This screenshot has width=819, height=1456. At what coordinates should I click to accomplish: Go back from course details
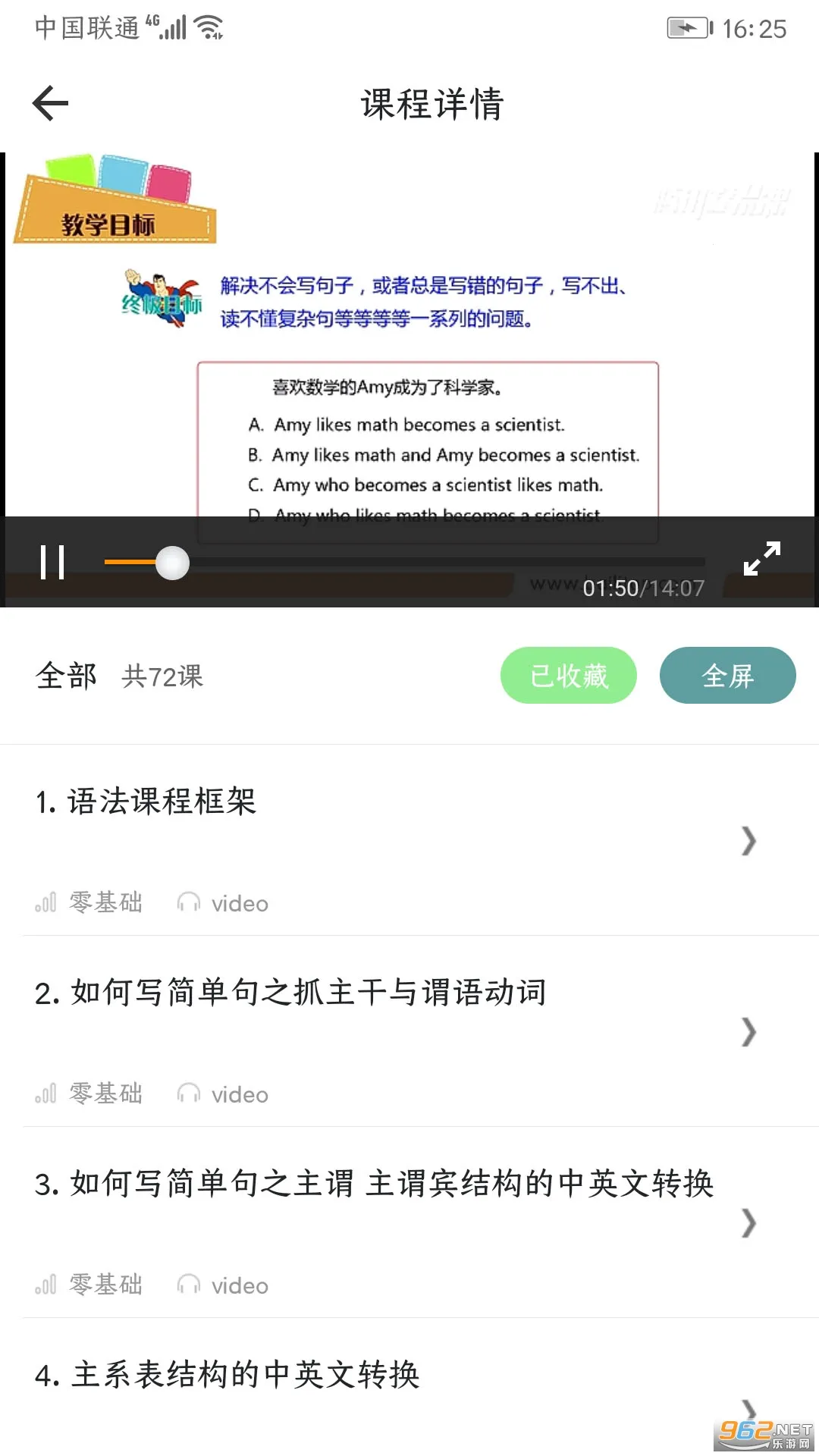pos(51,103)
